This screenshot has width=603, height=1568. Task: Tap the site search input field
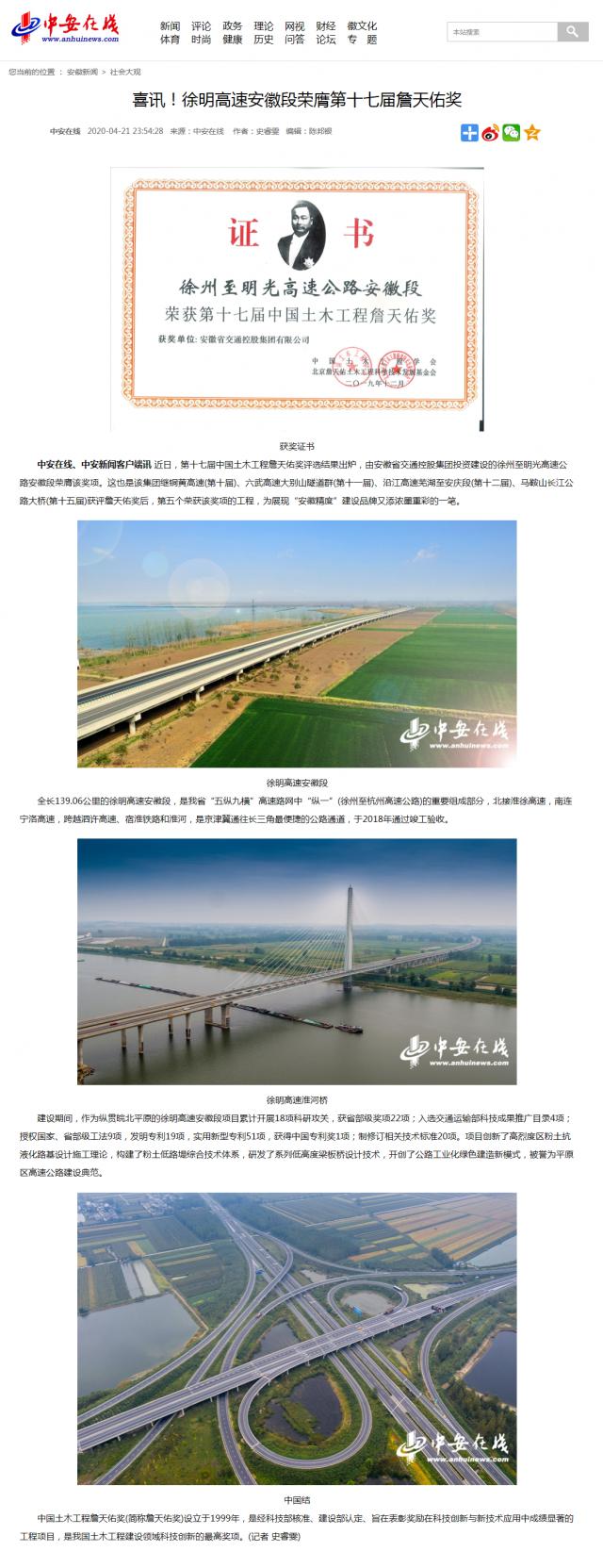(x=501, y=32)
